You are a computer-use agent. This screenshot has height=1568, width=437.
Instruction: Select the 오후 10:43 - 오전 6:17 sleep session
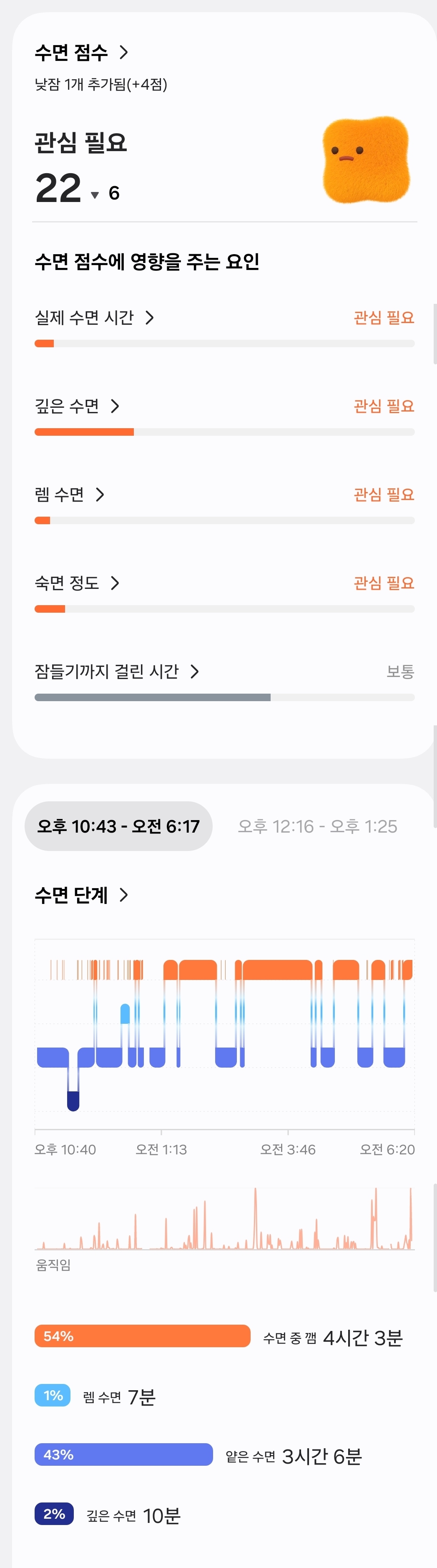click(118, 826)
